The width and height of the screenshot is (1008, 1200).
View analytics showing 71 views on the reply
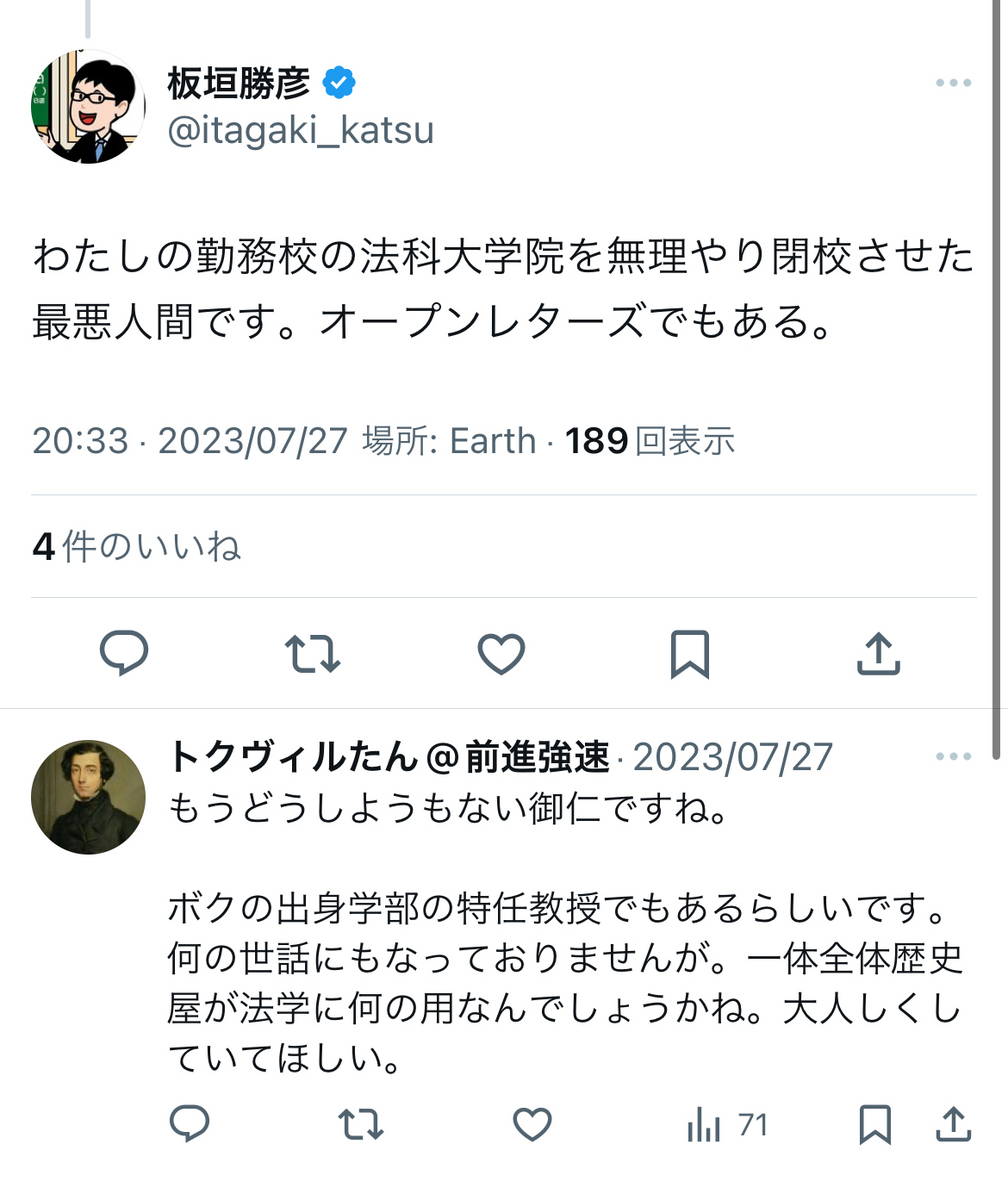[x=727, y=1126]
